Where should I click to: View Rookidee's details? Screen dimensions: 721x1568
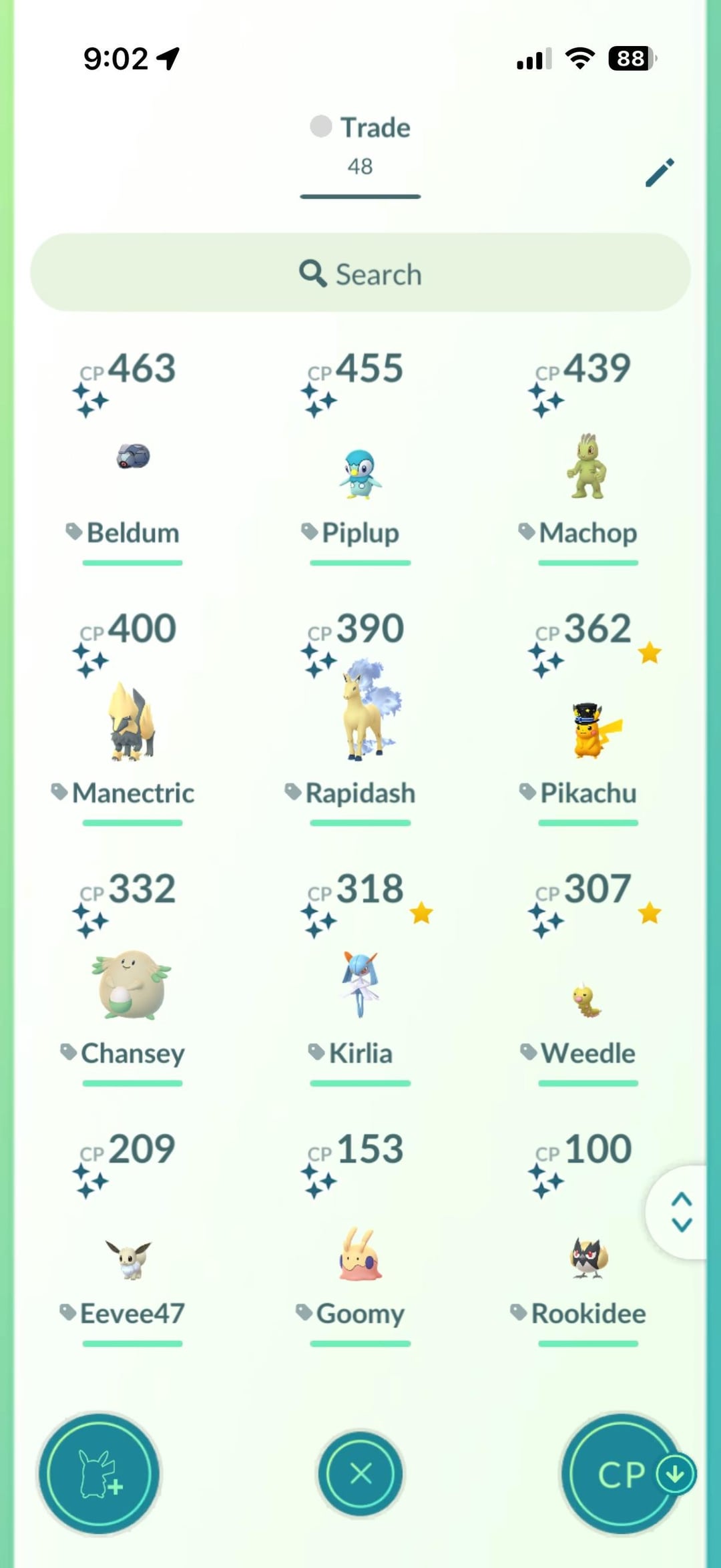click(587, 1259)
